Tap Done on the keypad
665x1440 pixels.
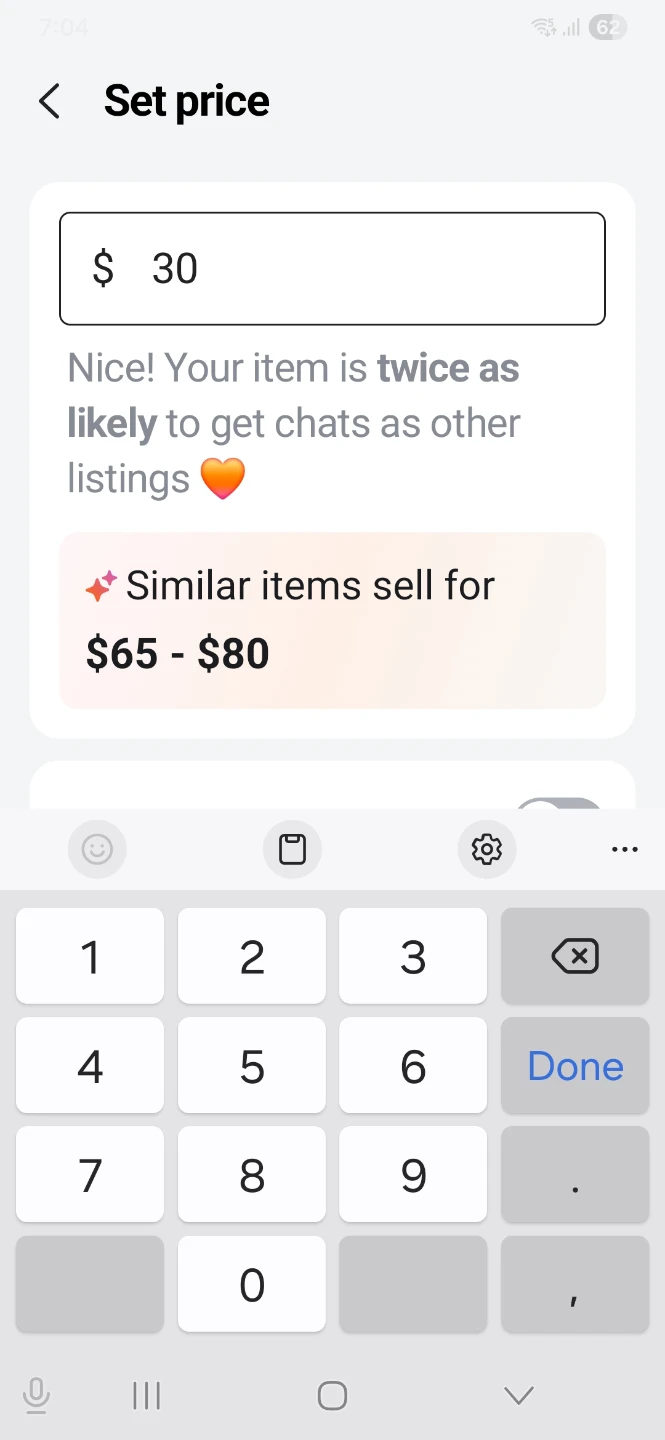(575, 1066)
